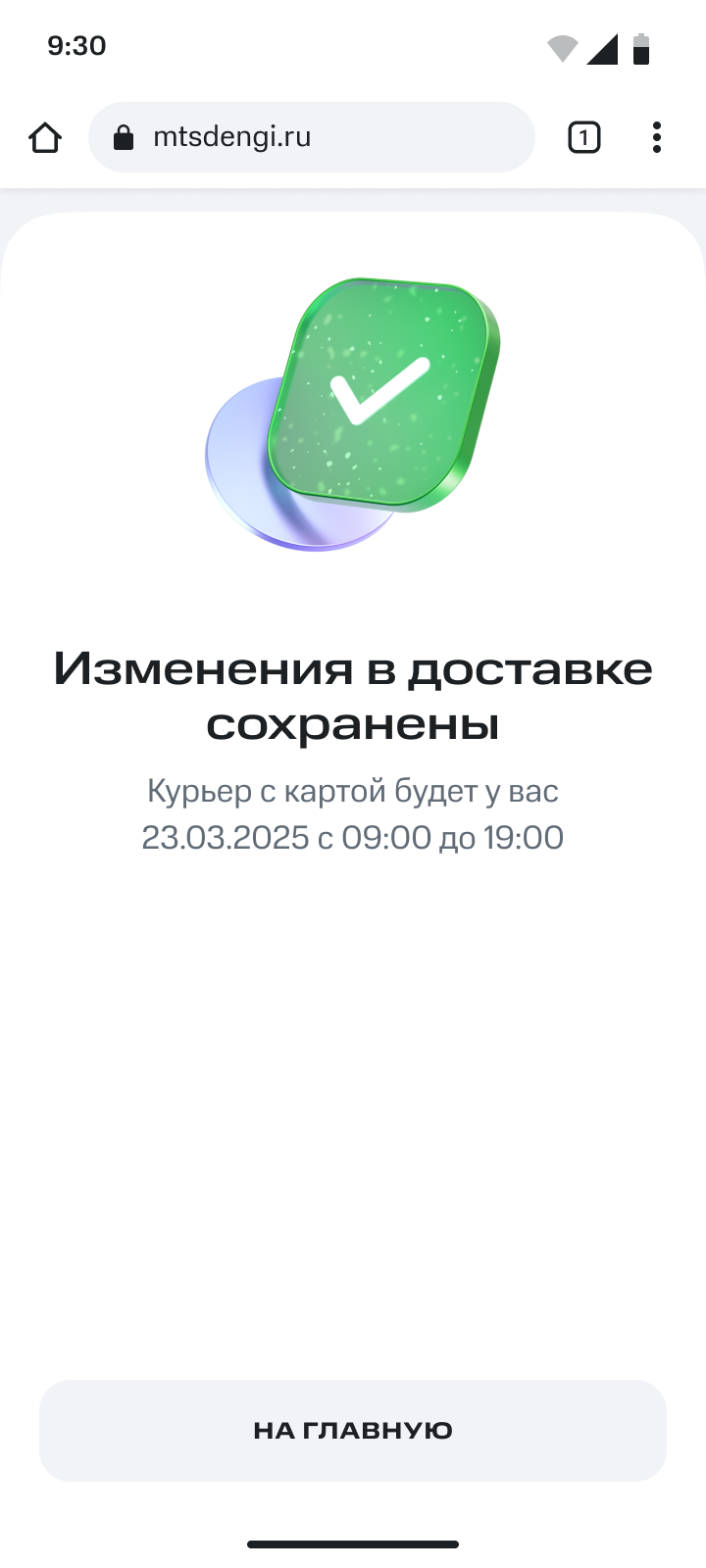This screenshot has height=1568, width=706.
Task: Tap the НА ГЛАВНУЮ button
Action: tap(353, 1430)
